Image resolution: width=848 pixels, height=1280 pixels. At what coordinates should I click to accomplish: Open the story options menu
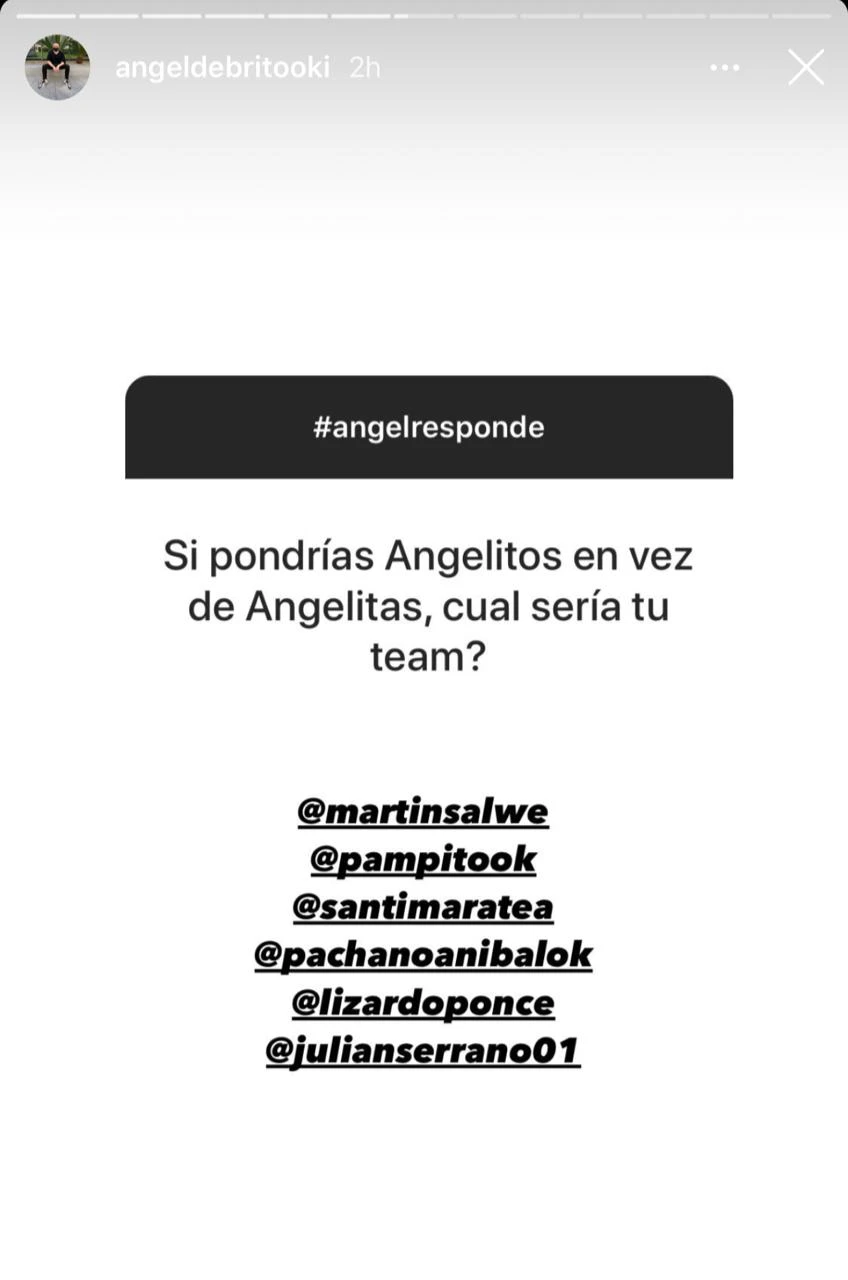(x=725, y=68)
